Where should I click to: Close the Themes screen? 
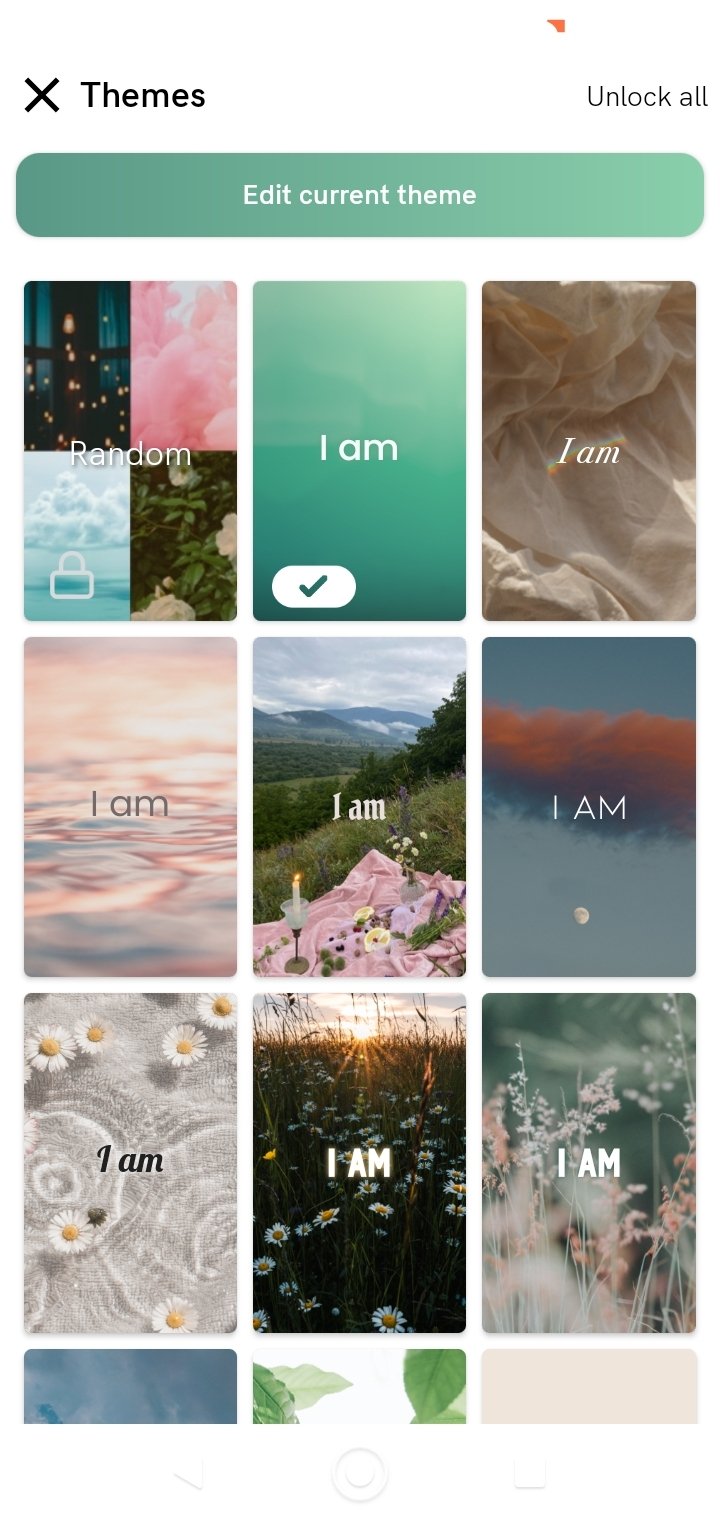pos(42,96)
